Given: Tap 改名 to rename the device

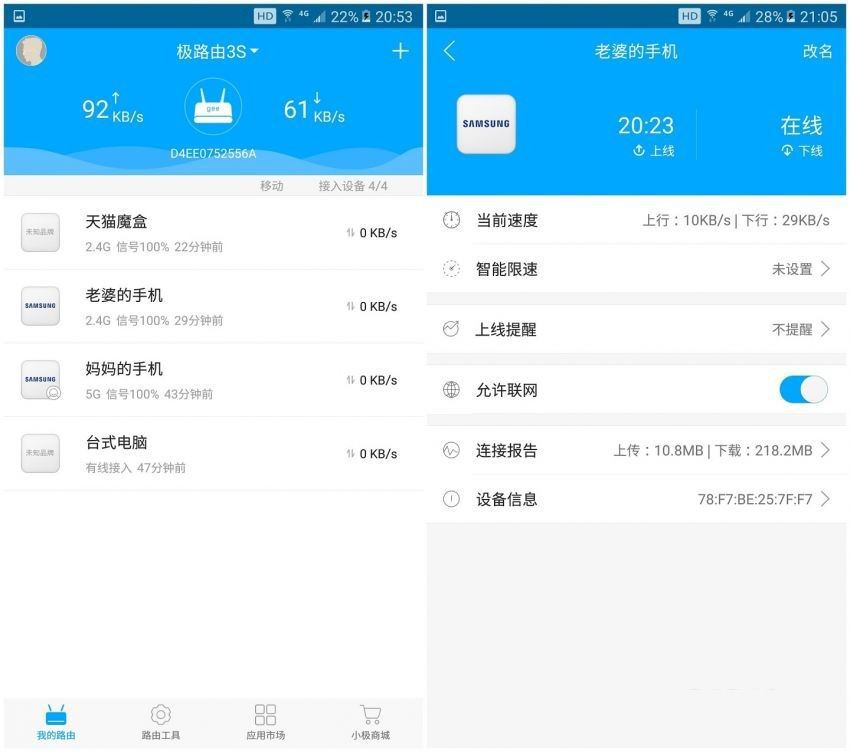Looking at the screenshot, I should 817,51.
